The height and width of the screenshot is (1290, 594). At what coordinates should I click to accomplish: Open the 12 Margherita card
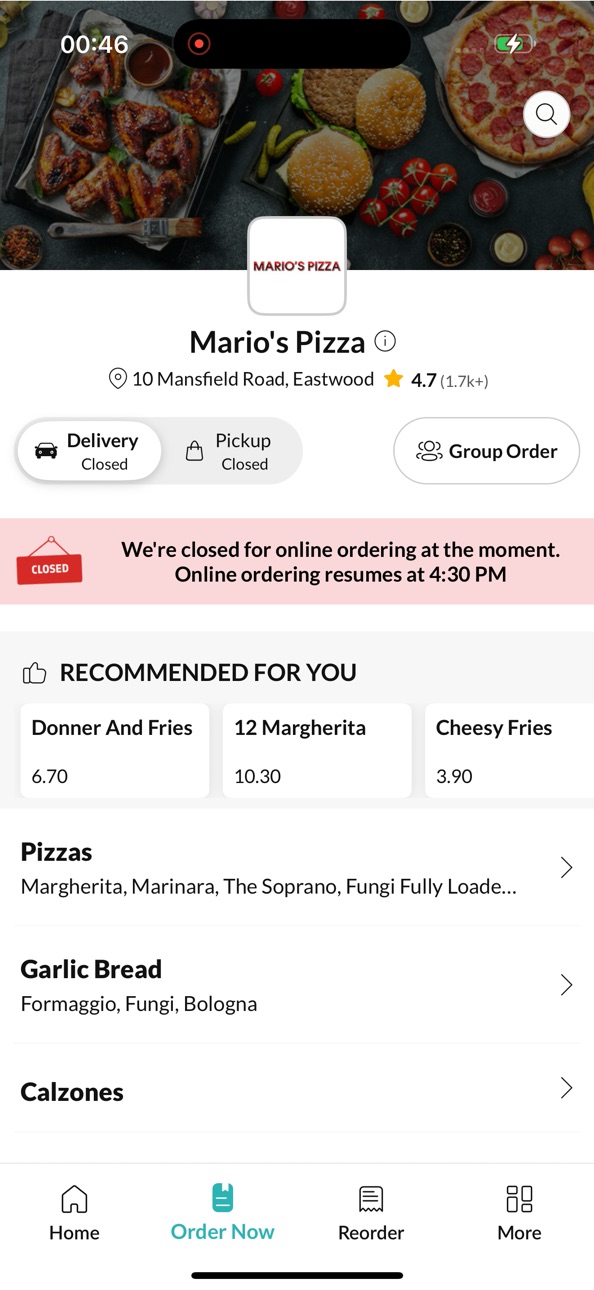(x=317, y=751)
